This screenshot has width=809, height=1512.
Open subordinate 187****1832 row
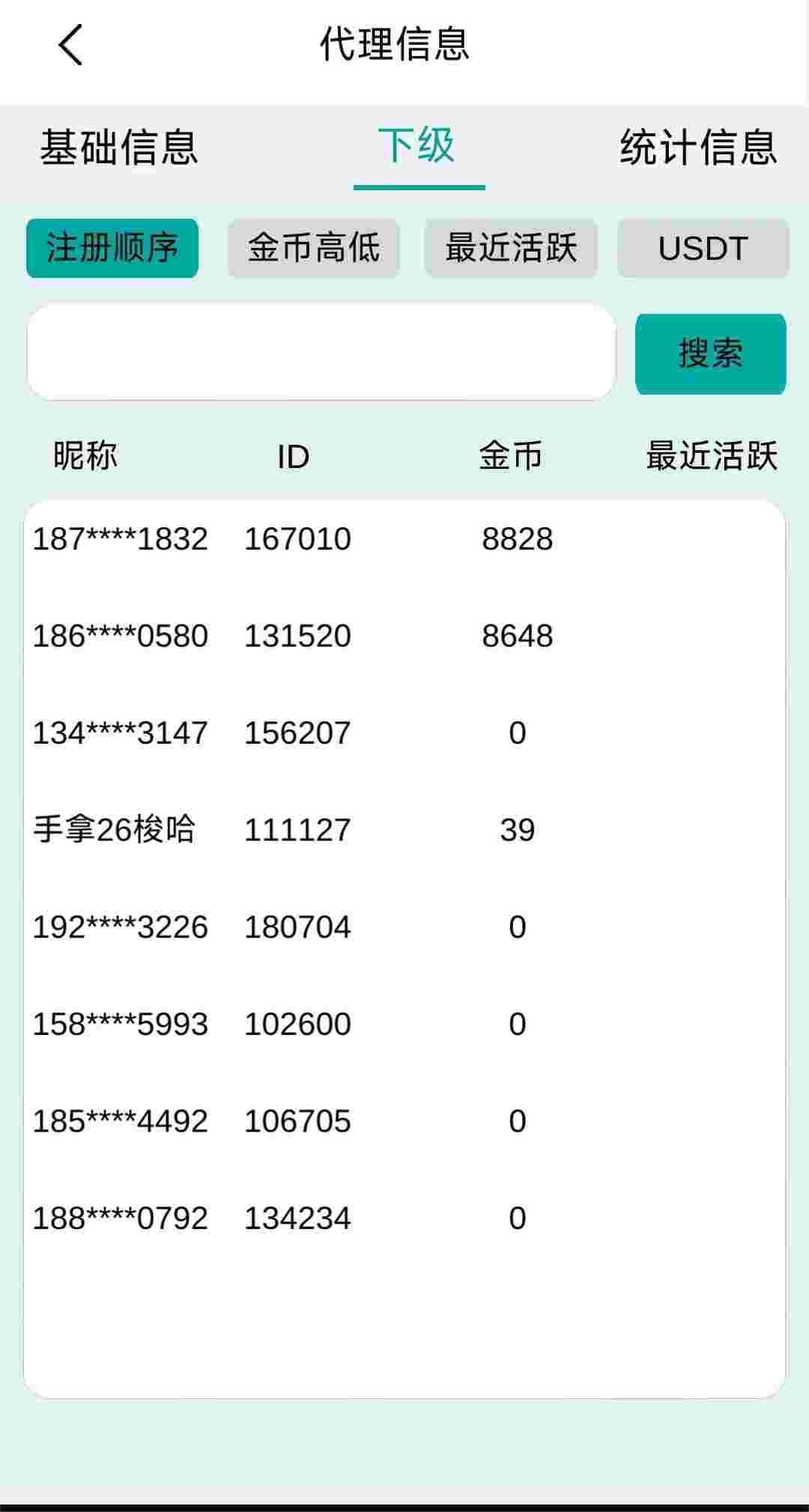click(404, 539)
